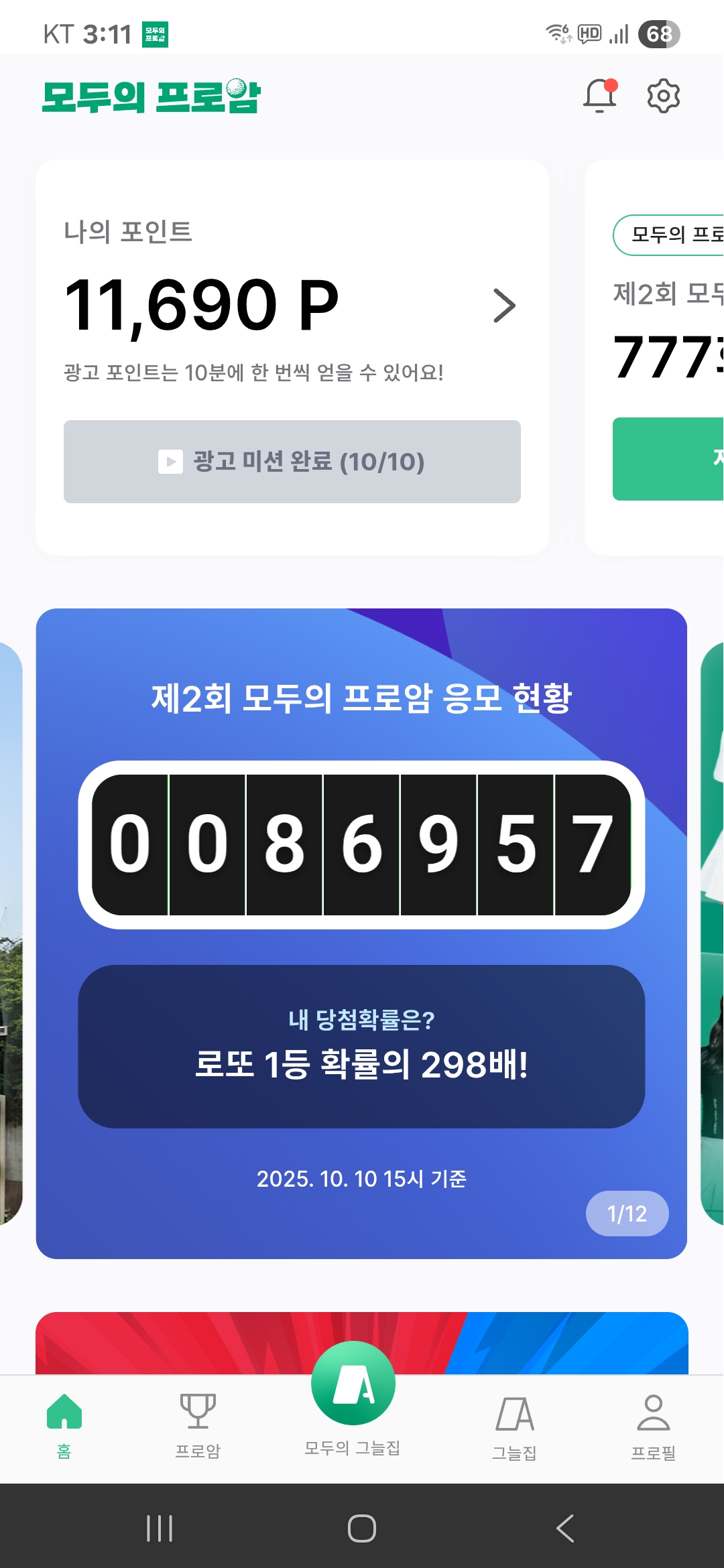Open the 제2회 모두의 프로암 응모 현황 banner
Image resolution: width=724 pixels, height=1568 pixels.
361,698
